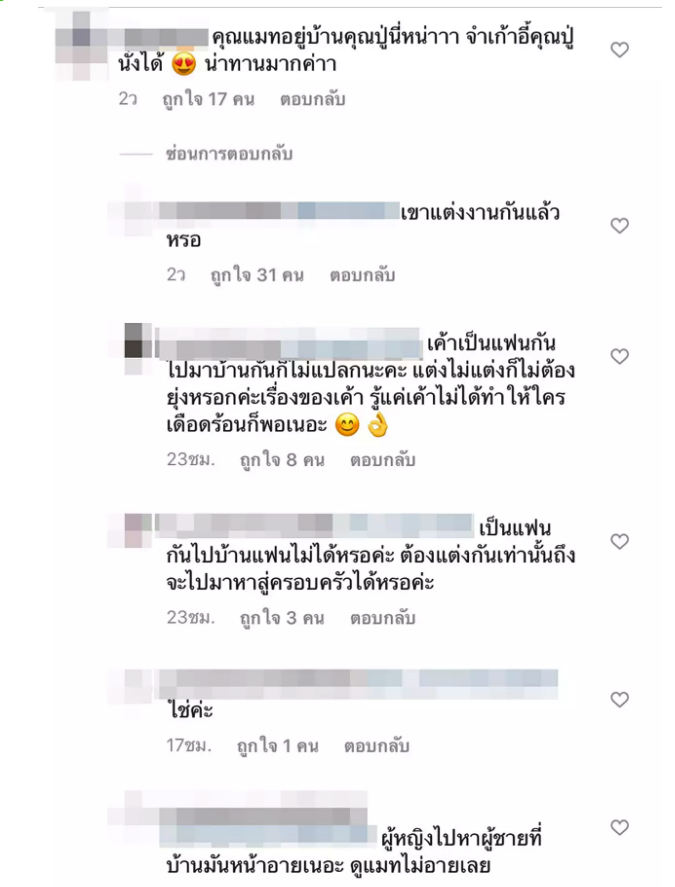
Task: Like the comment asking ต้องแต่งกันเท่านั้น
Action: click(x=619, y=541)
